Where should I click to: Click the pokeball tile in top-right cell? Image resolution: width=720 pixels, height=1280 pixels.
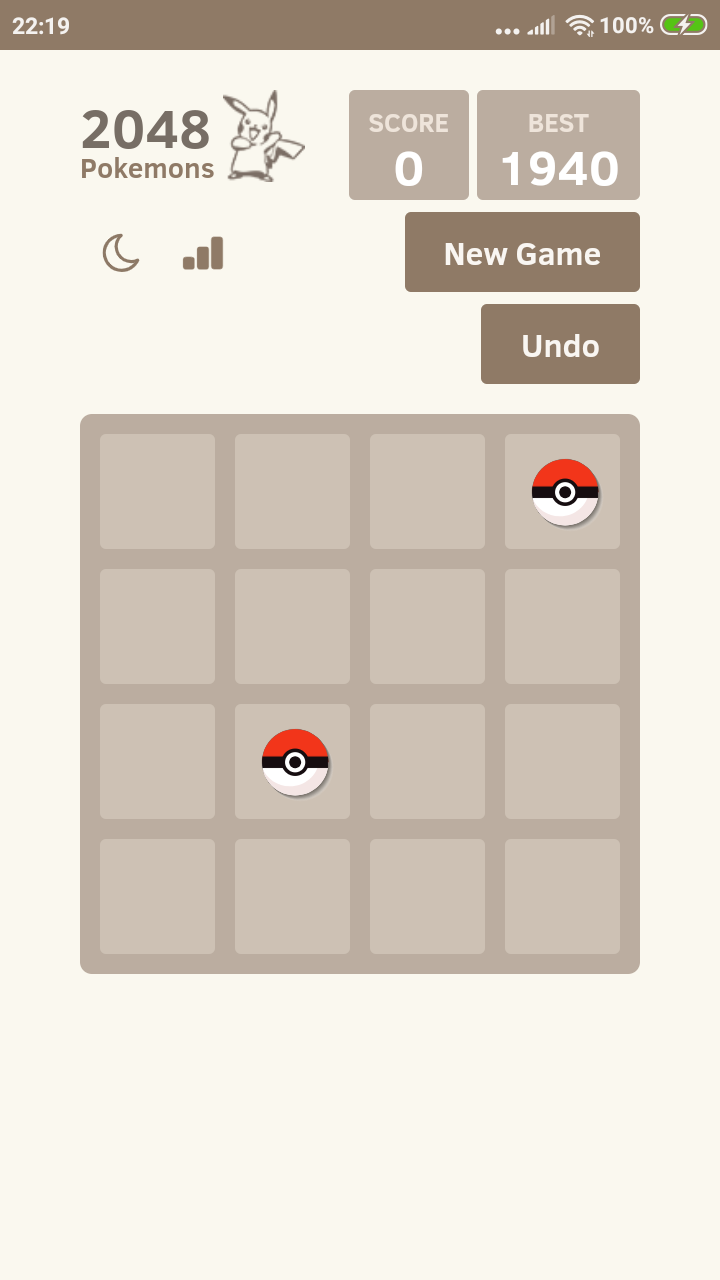562,491
